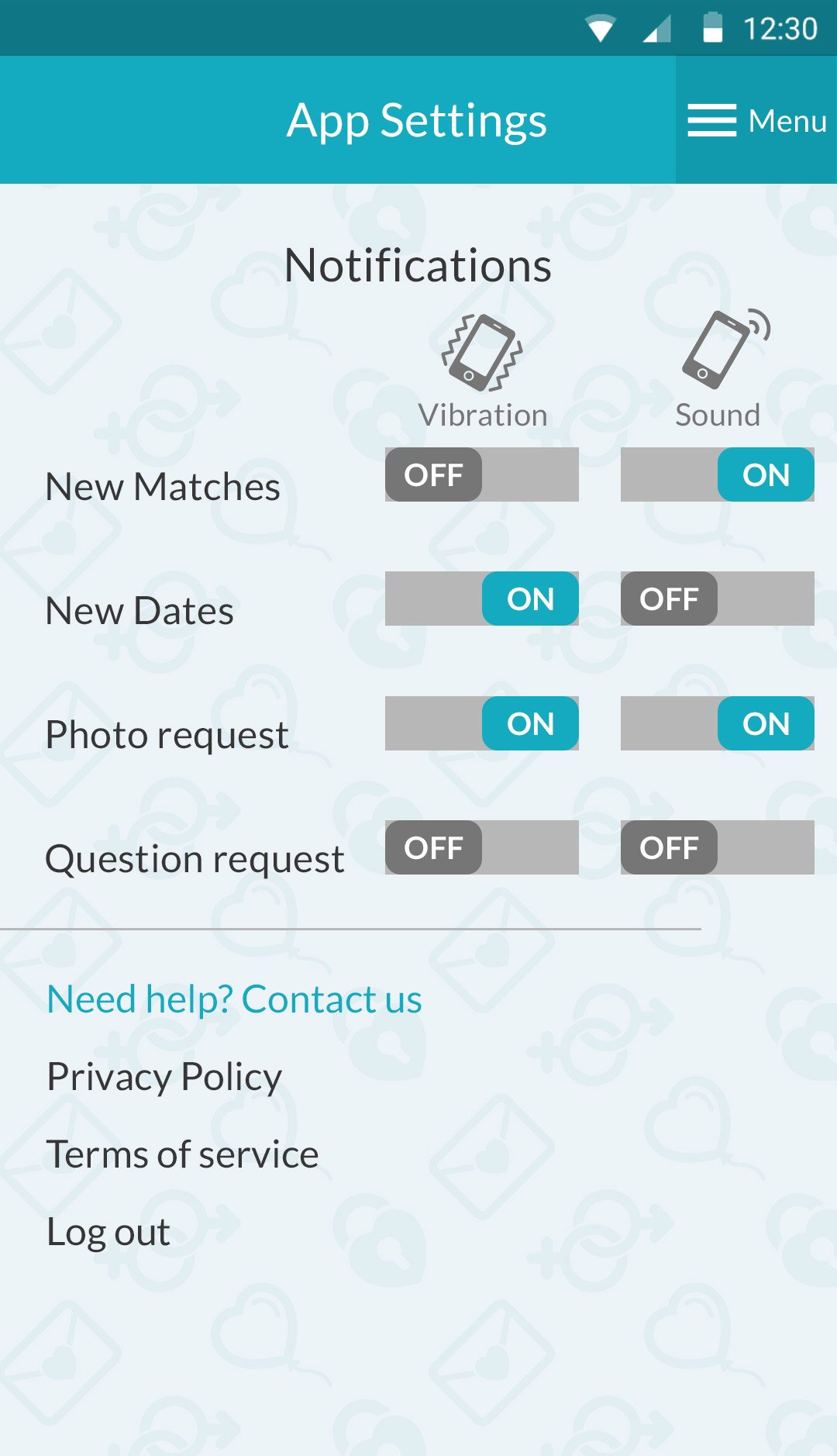This screenshot has height=1456, width=837.
Task: Switch off Photo request sound
Action: (x=717, y=723)
